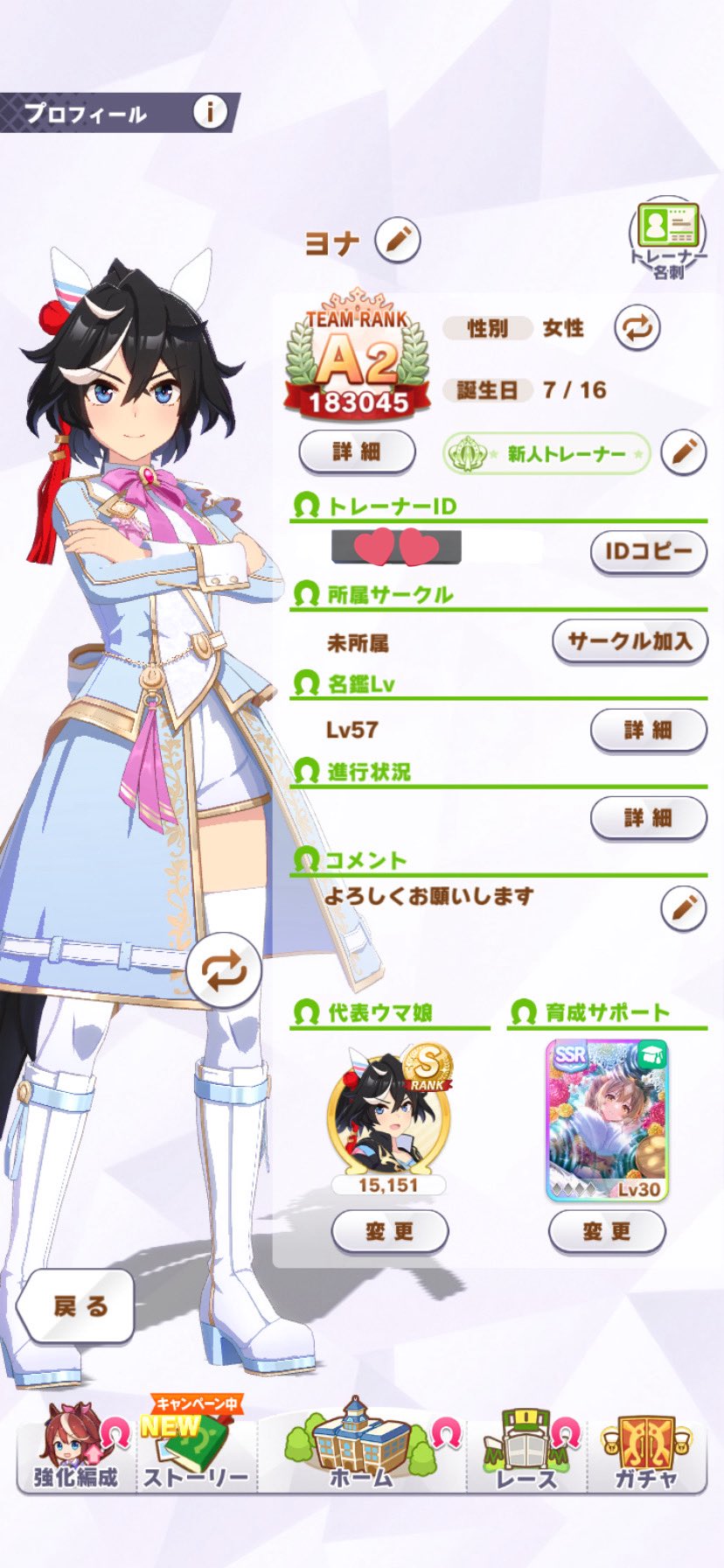Tap サークル加入 to join a circle
This screenshot has height=1568, width=724.
click(x=630, y=640)
